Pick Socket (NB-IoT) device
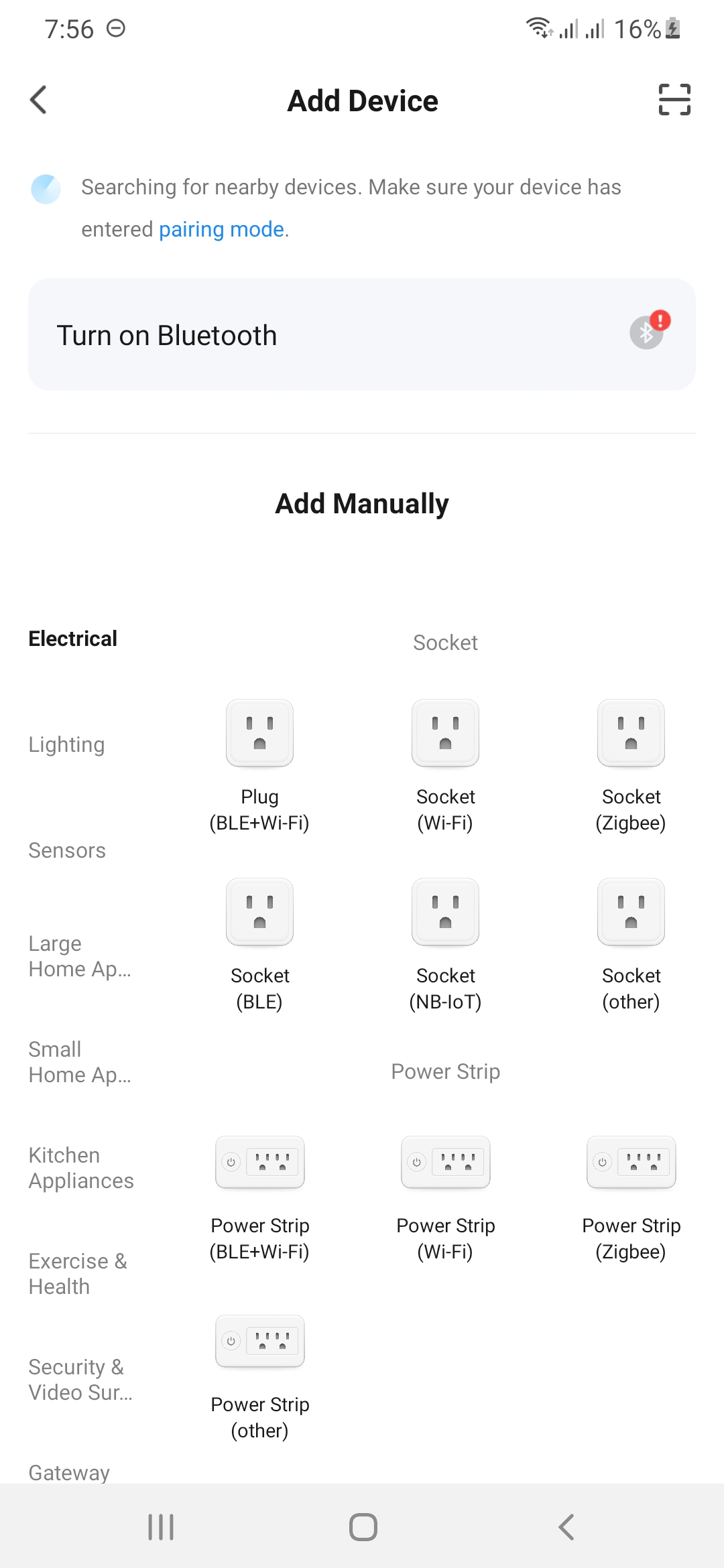724x1568 pixels. (x=445, y=945)
